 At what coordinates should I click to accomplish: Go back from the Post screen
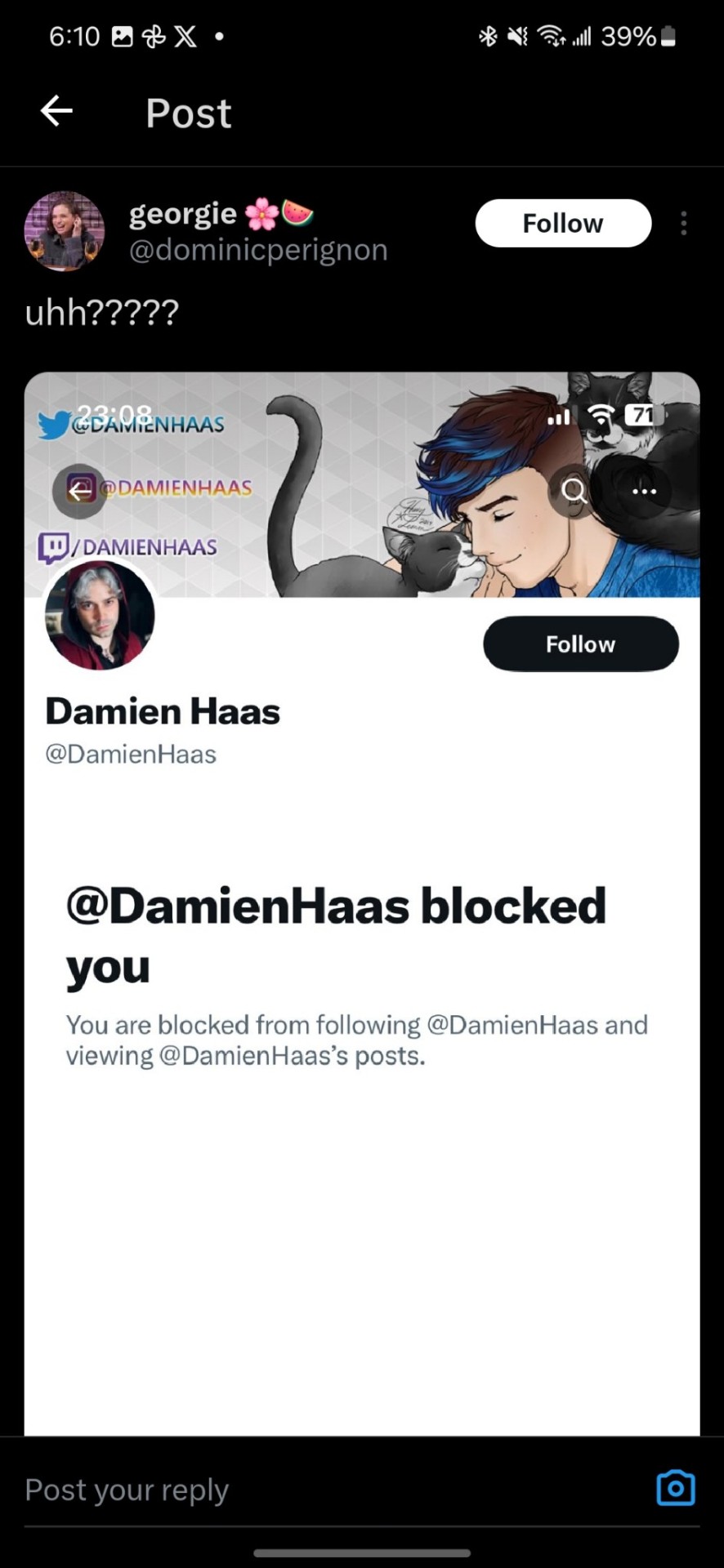pyautogui.click(x=56, y=111)
